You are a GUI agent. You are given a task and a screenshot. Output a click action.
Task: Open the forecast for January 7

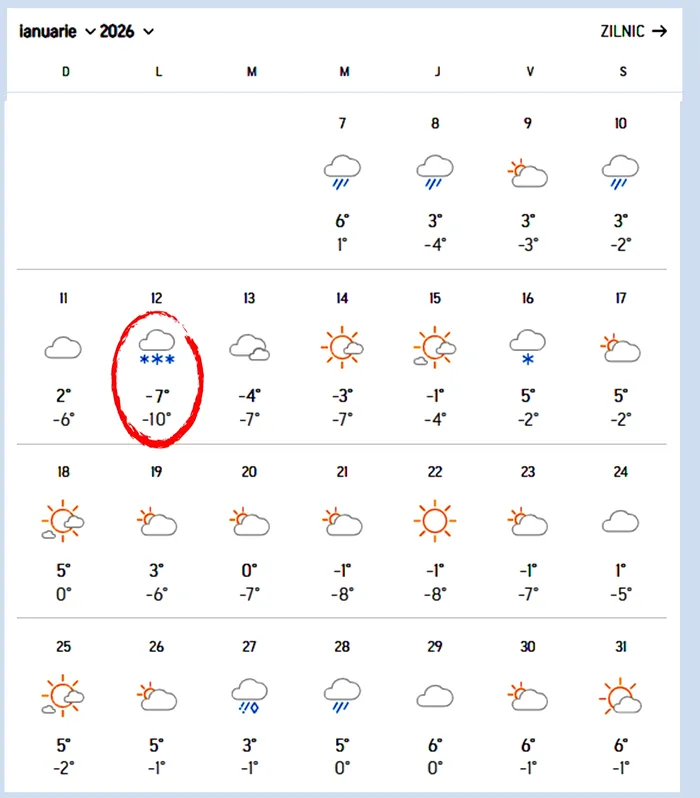(x=342, y=180)
